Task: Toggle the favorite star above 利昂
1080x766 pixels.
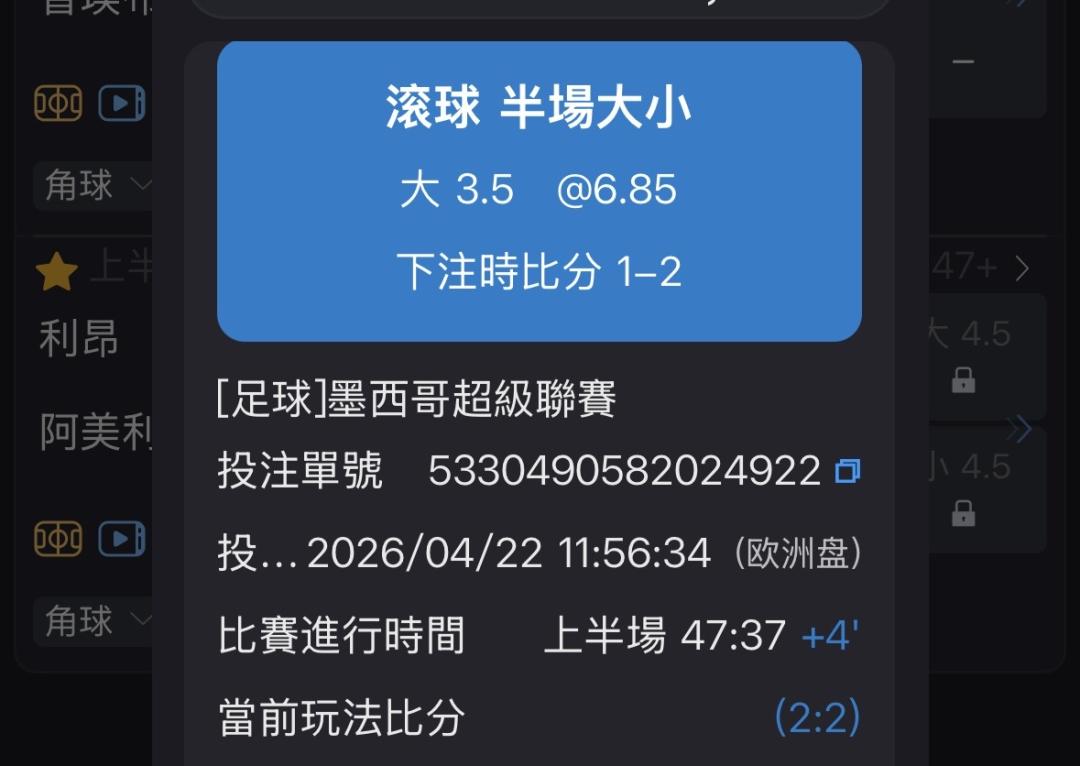Action: (56, 271)
